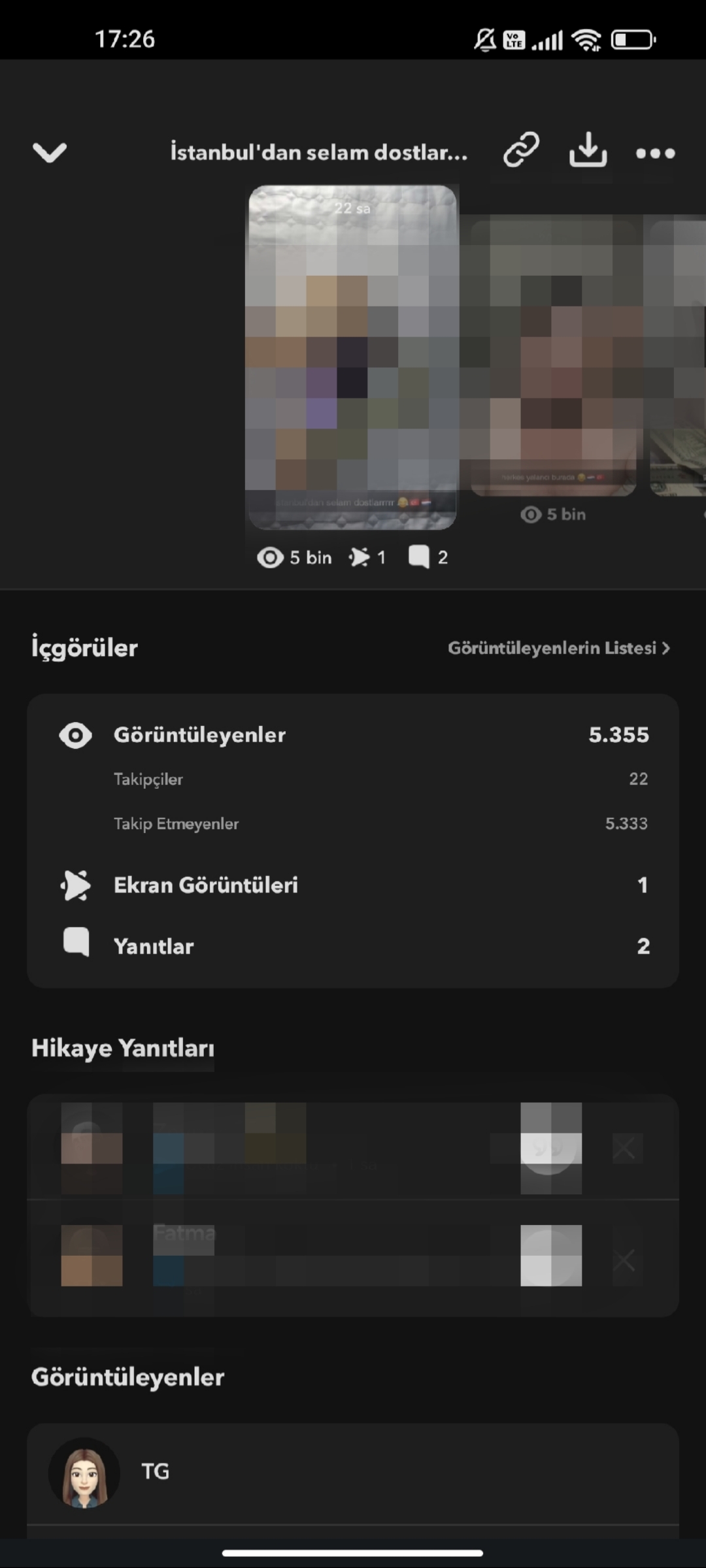
Task: Open the story snap posted 22 sa ago
Action: point(352,357)
